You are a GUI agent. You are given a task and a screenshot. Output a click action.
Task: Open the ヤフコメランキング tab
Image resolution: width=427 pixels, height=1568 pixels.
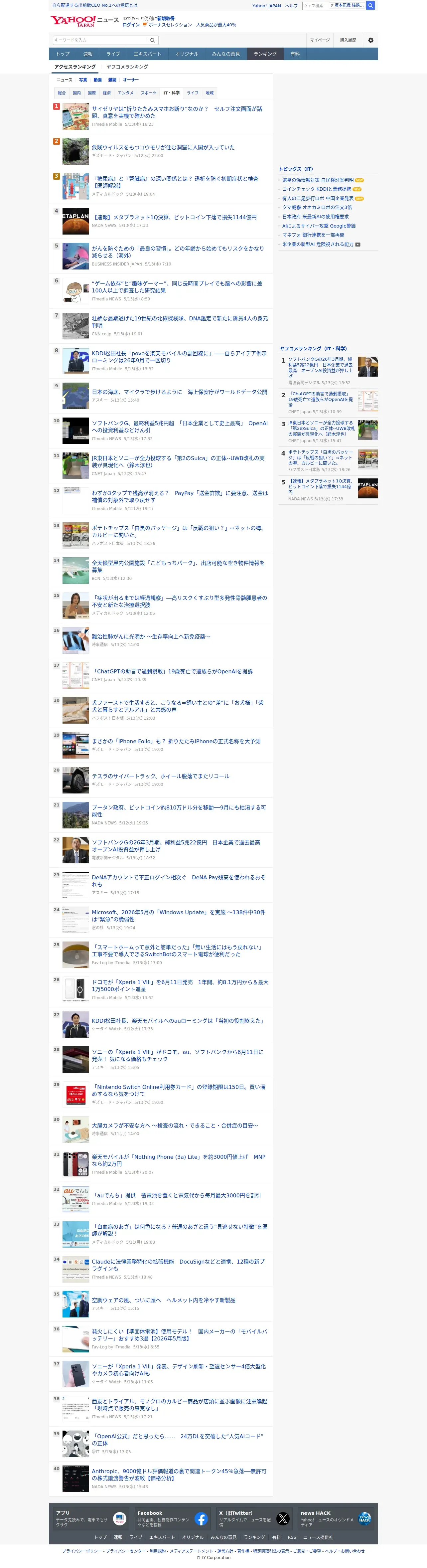tap(127, 67)
